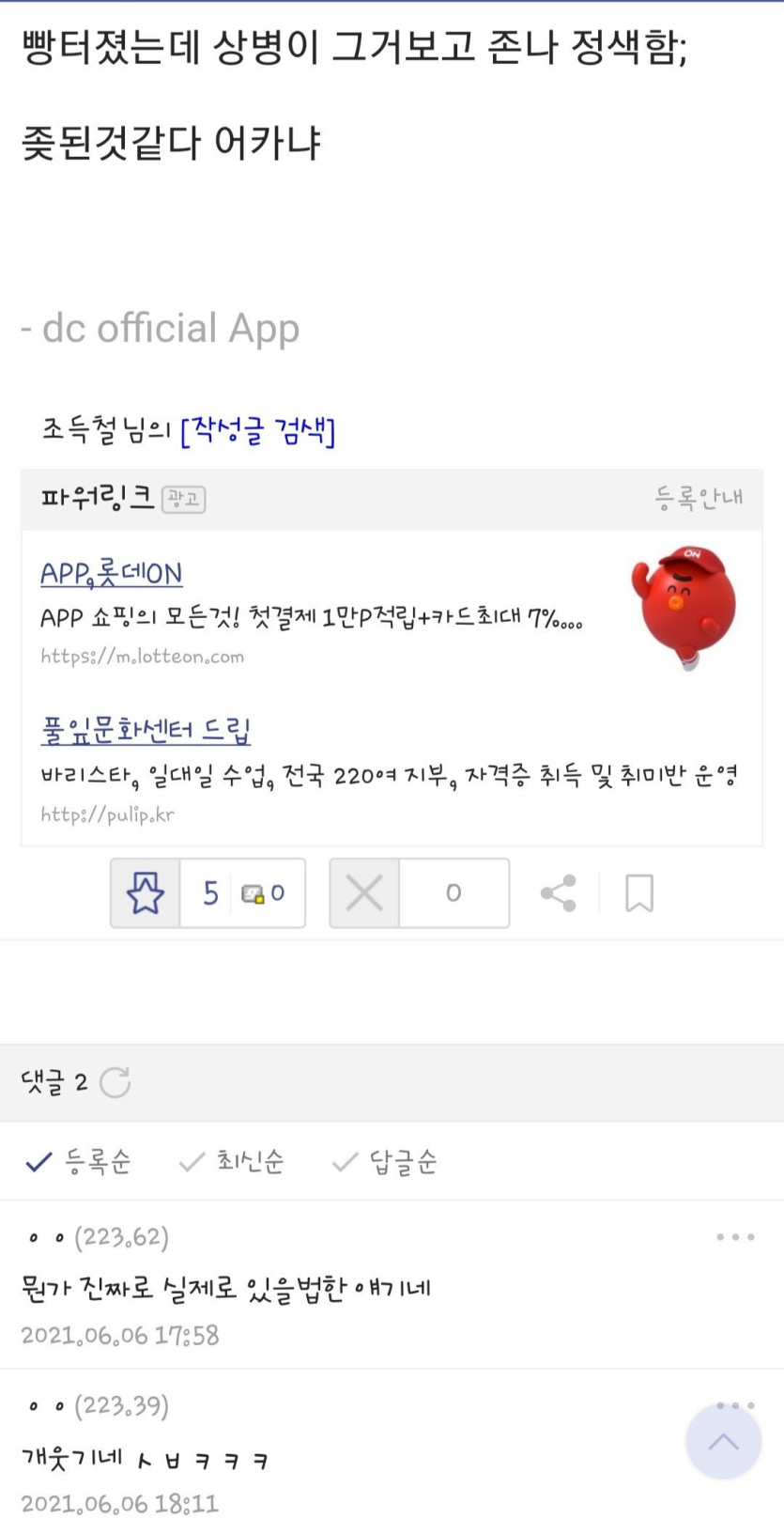Image resolution: width=784 pixels, height=1534 pixels.
Task: Bookmark this post
Action: [639, 893]
